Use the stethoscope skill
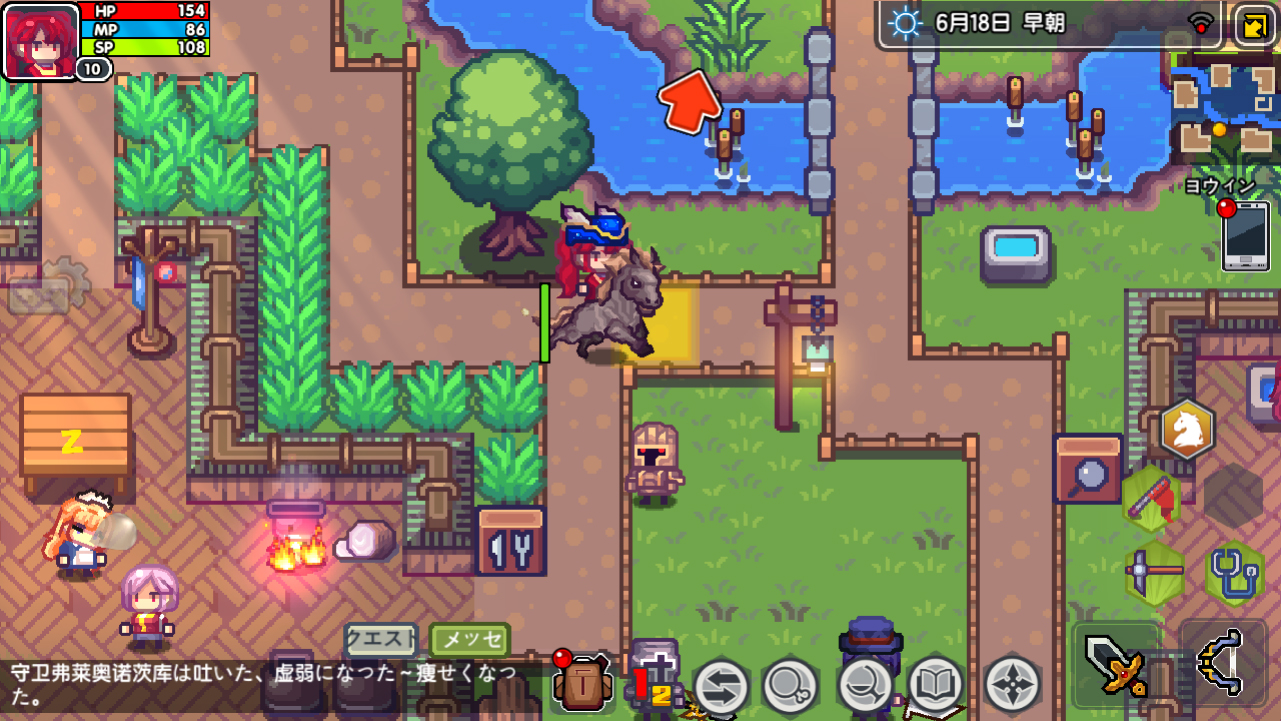 pos(1235,573)
